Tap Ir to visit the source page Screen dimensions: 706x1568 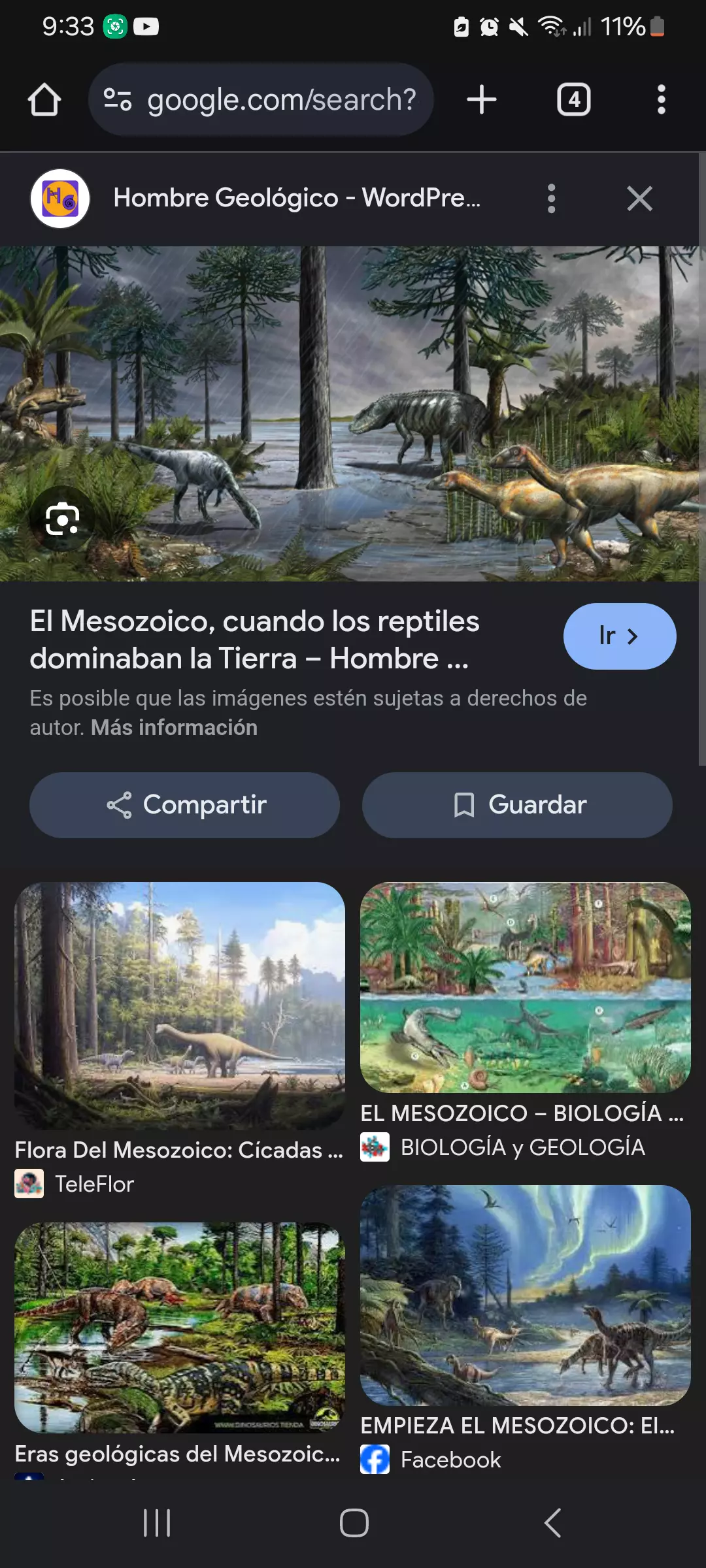pos(619,636)
